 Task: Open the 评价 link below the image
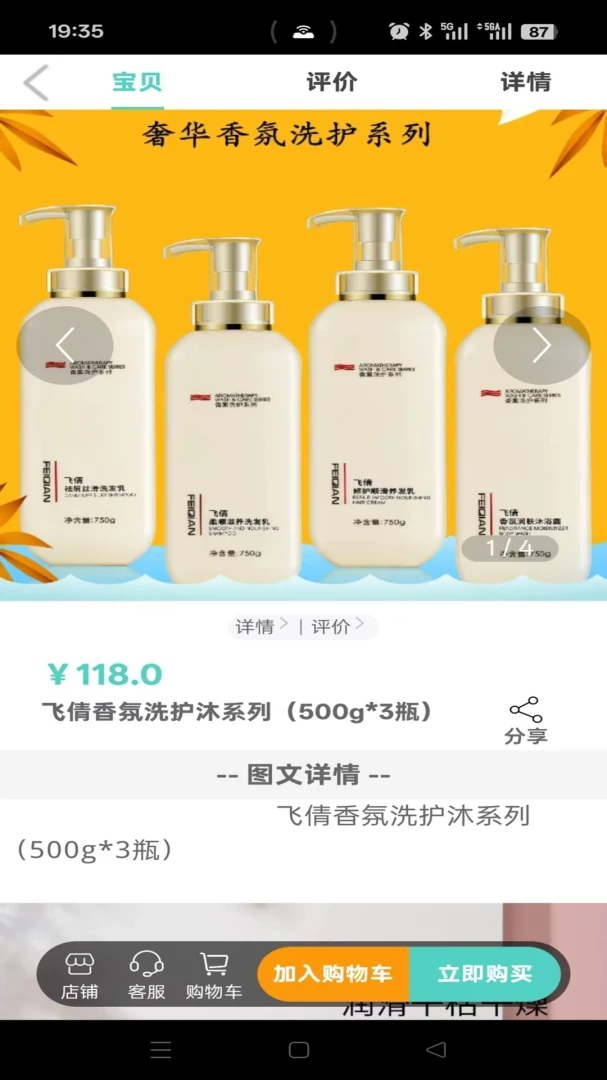pos(338,627)
